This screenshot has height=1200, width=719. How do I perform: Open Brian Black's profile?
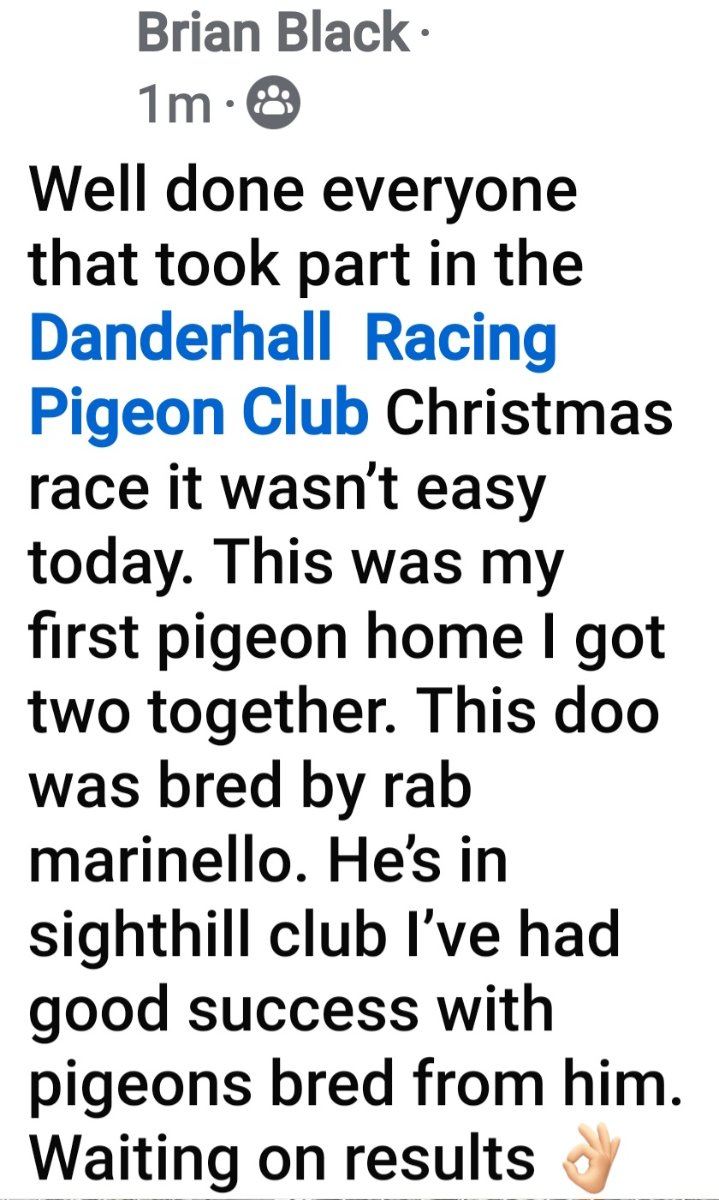click(x=274, y=36)
